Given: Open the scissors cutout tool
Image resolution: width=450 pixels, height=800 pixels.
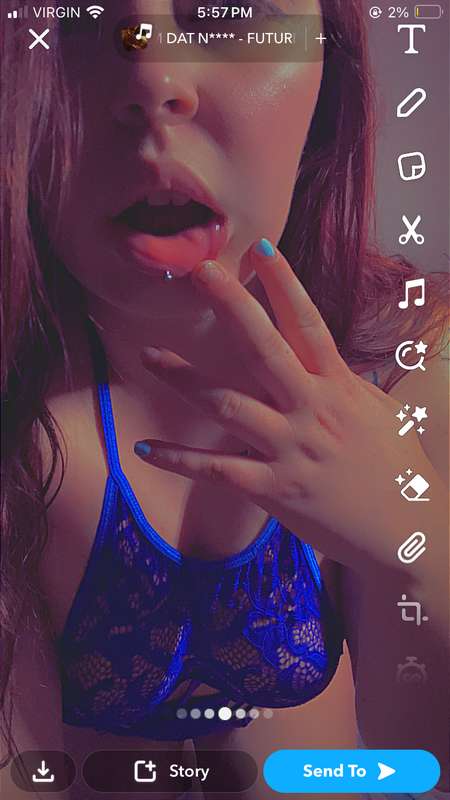Looking at the screenshot, I should click(x=411, y=230).
